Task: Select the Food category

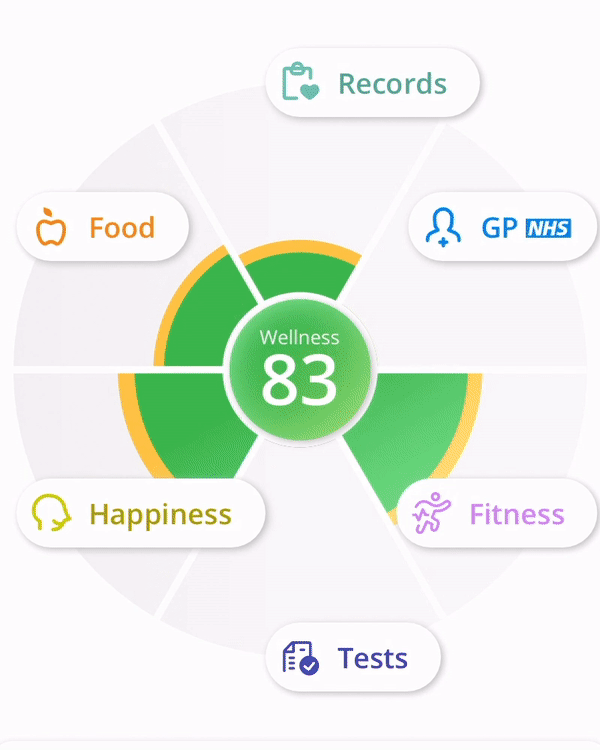Action: [x=103, y=228]
